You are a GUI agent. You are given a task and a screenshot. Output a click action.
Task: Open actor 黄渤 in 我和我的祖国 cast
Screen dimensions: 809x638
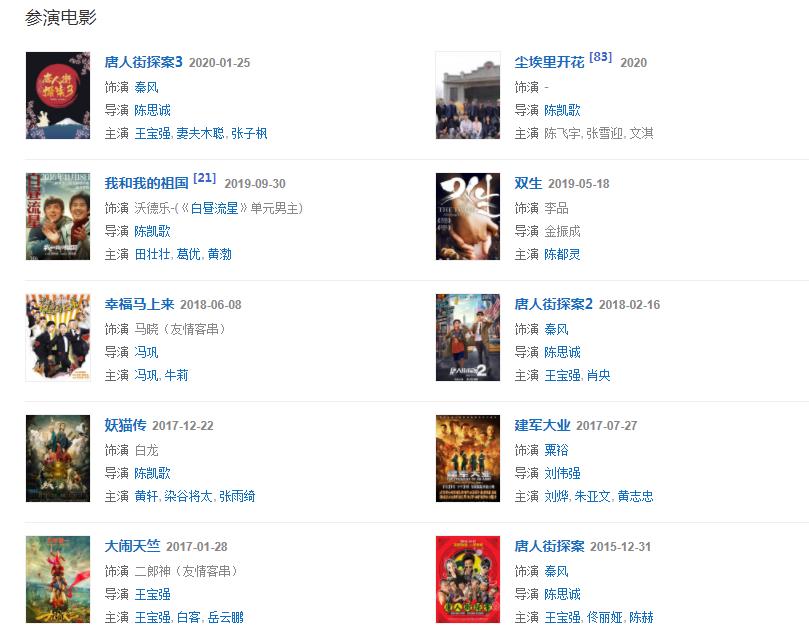click(x=219, y=255)
